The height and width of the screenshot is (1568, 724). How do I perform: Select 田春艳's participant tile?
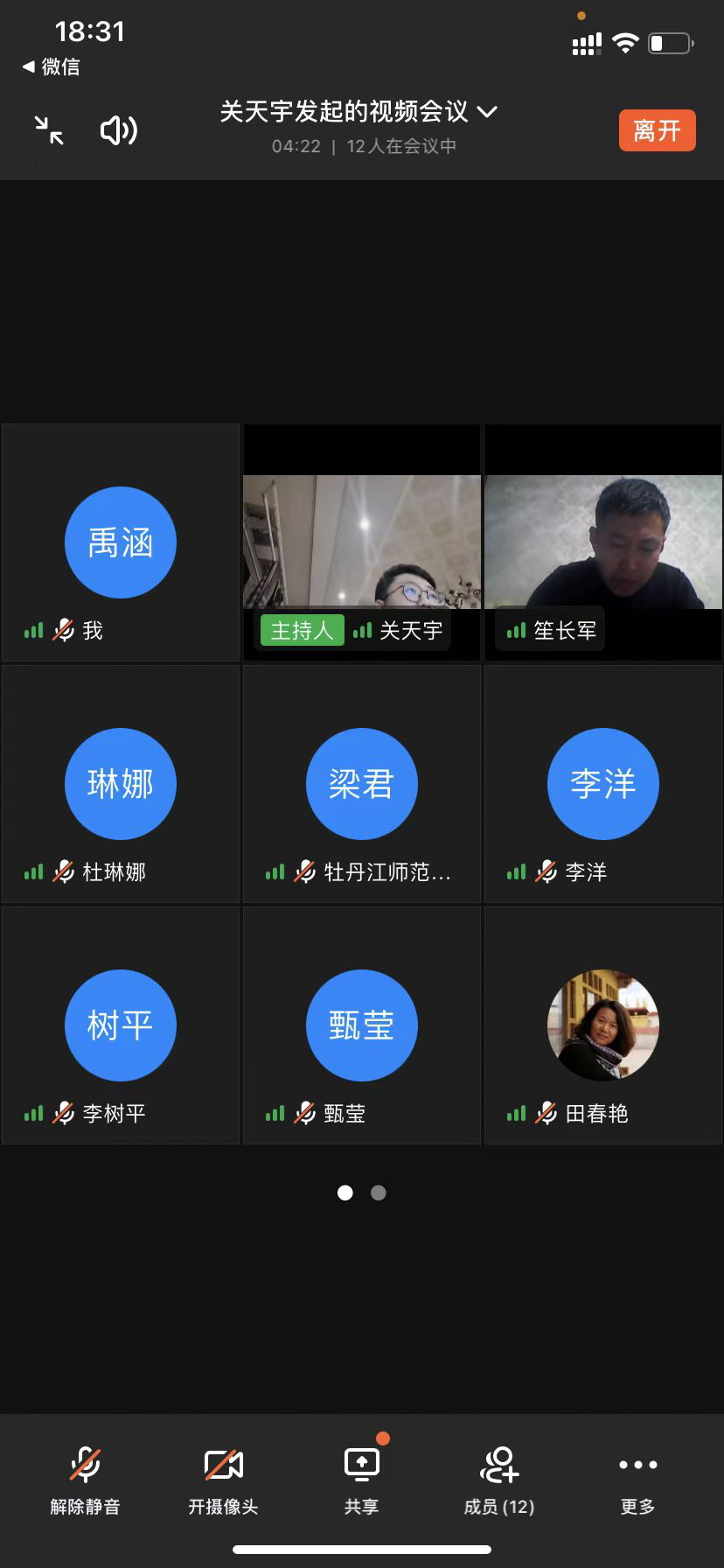[x=603, y=1025]
